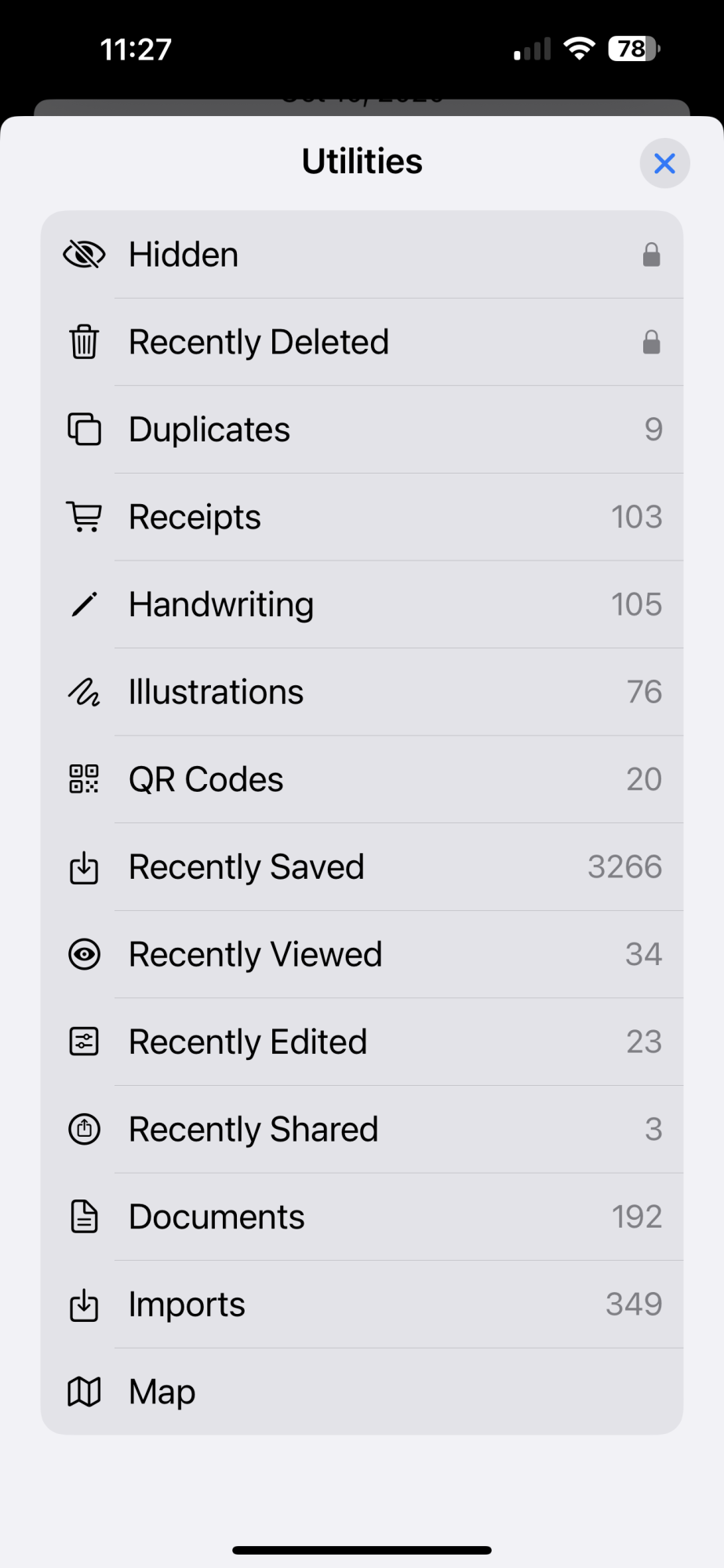Image resolution: width=724 pixels, height=1568 pixels.
Task: Open the Documents collection
Action: point(361,1217)
